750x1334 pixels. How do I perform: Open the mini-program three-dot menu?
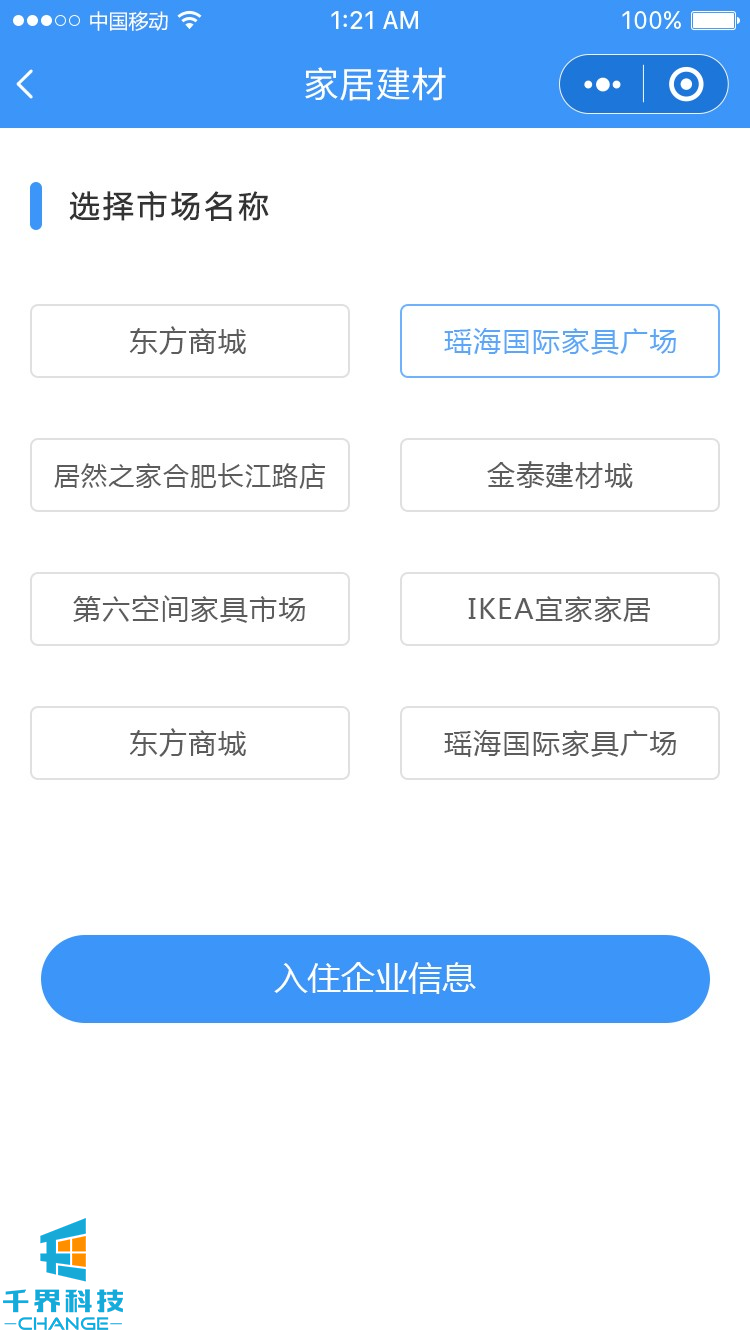[x=602, y=85]
